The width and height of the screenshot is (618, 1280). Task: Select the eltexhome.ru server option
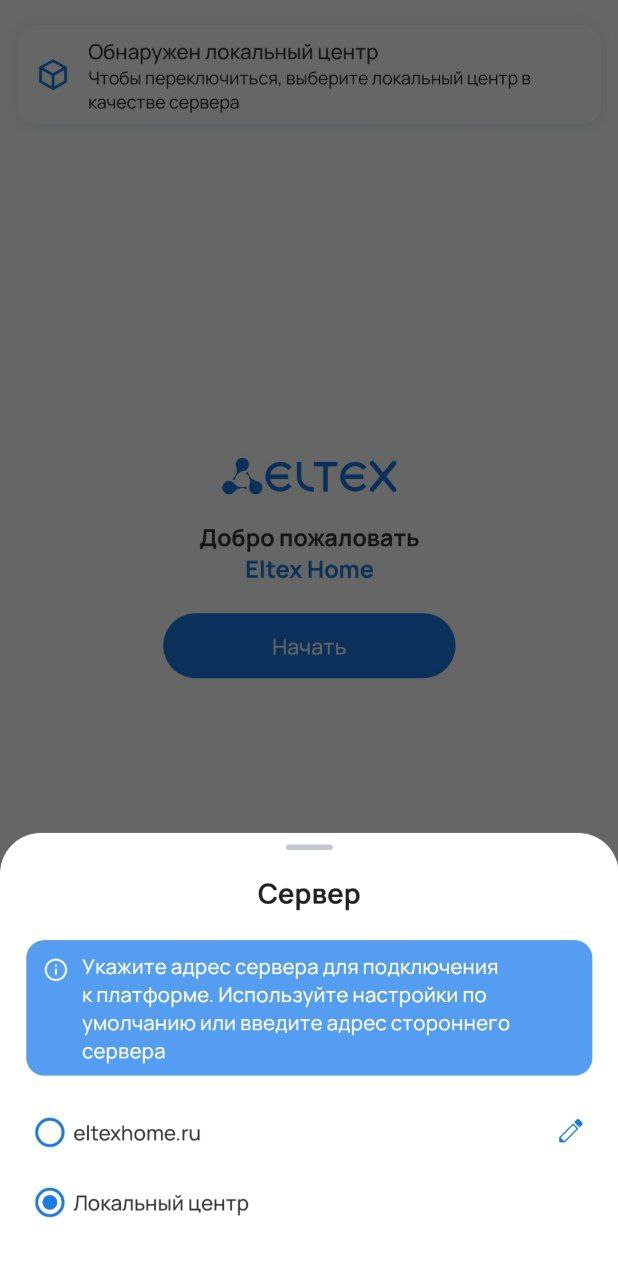coord(50,1133)
